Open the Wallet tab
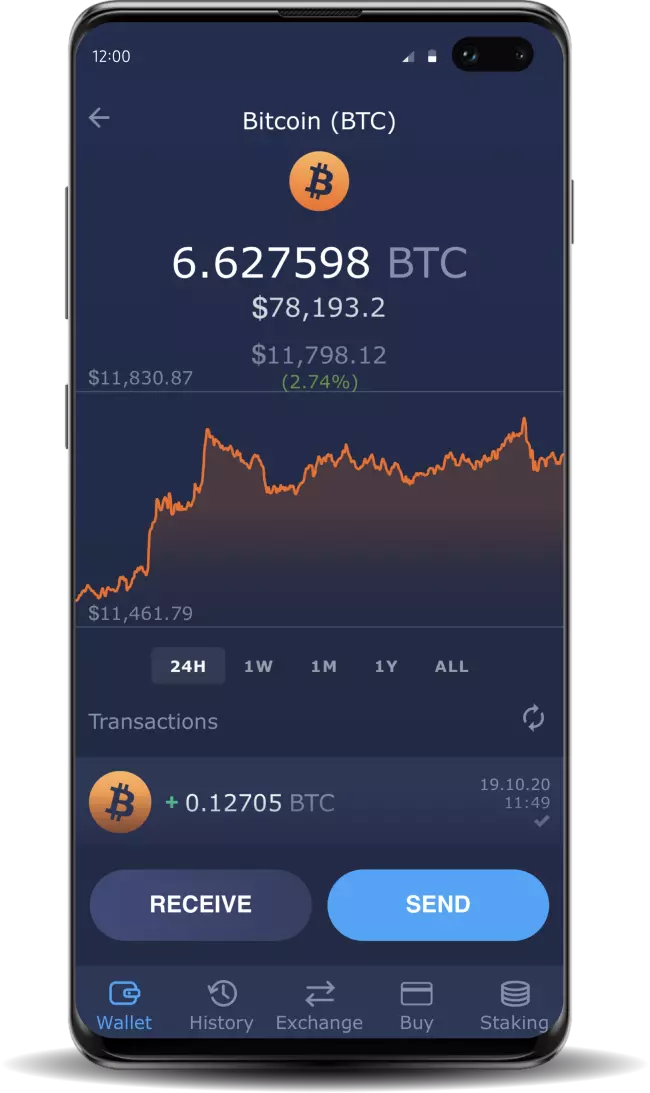 (124, 1006)
